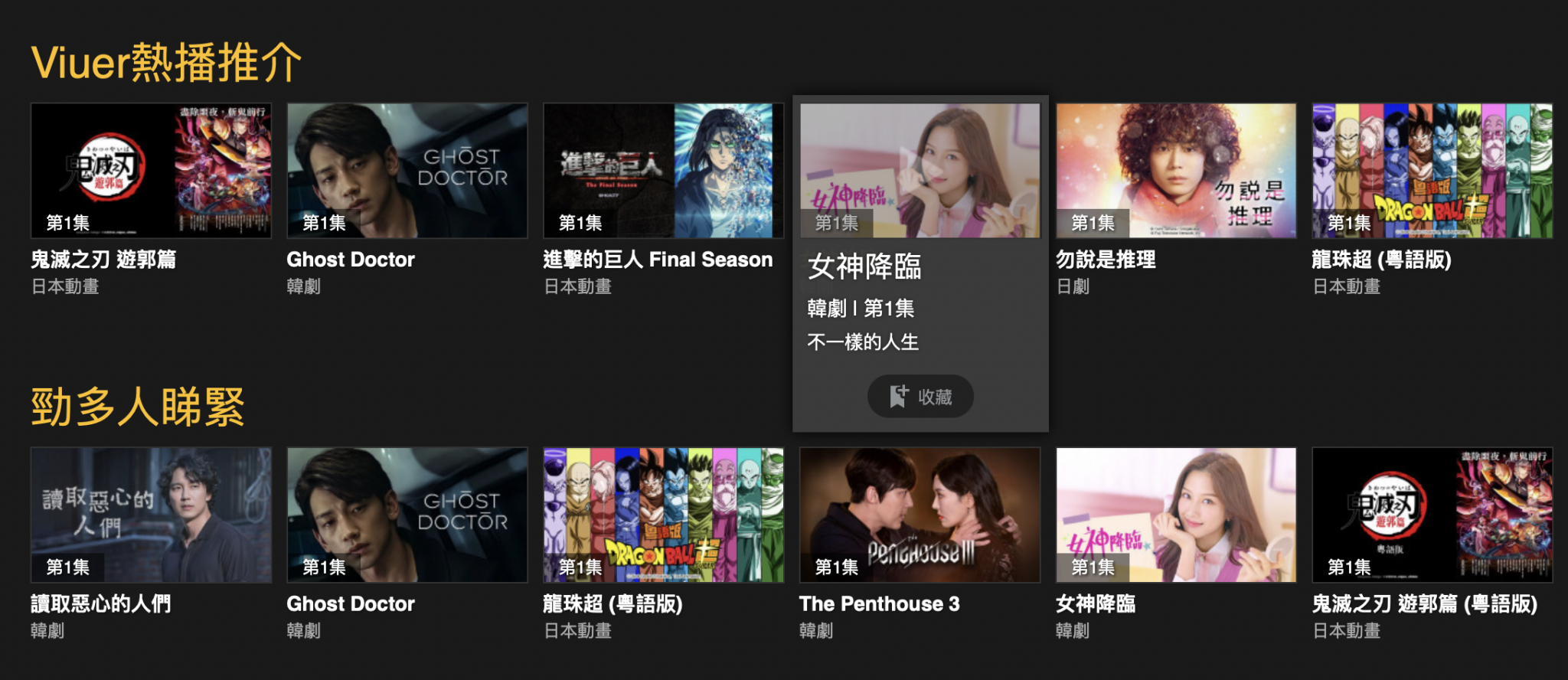Open 鬼滅之刃 遊郭篇 in Viuer熱播推介
The width and height of the screenshot is (1568, 680).
[x=151, y=171]
